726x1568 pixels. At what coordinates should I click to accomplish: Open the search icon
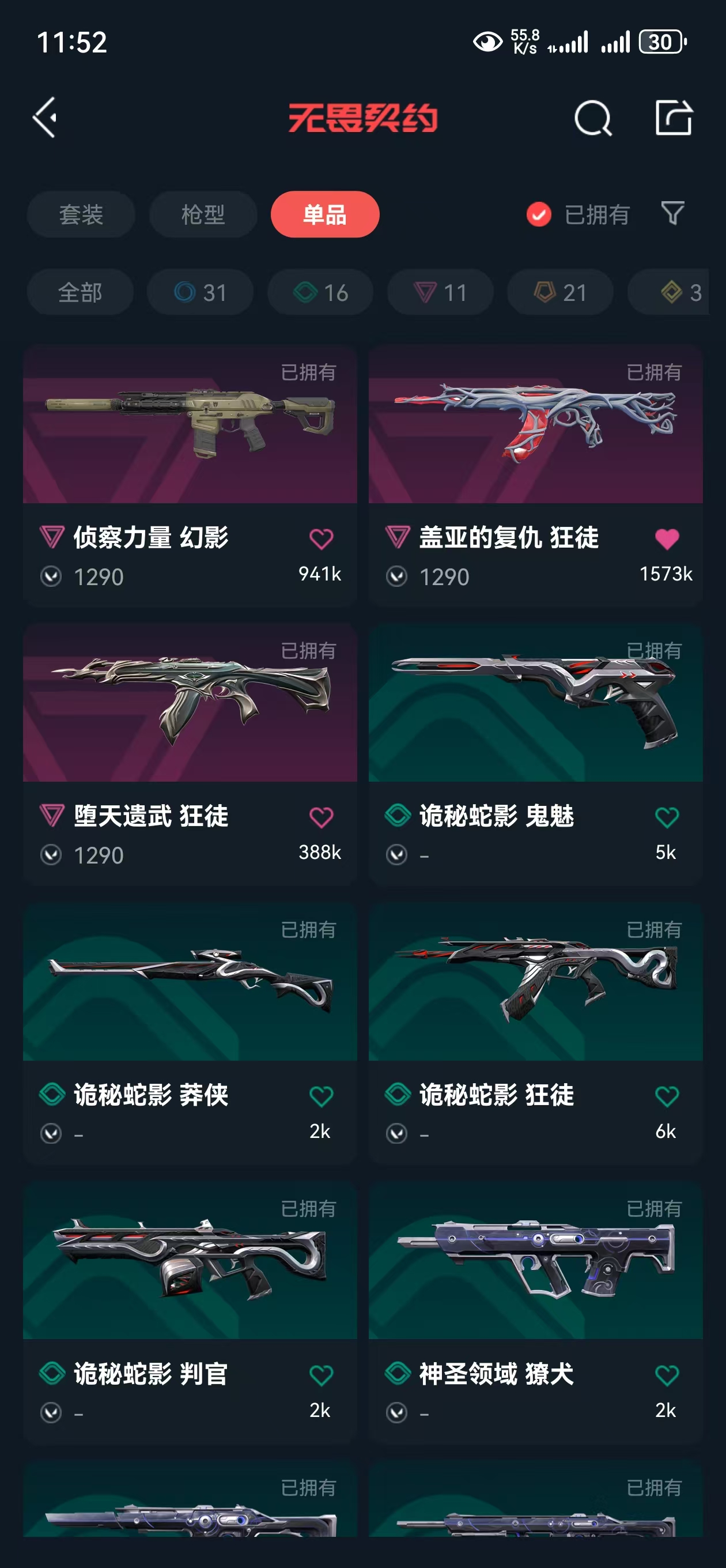pyautogui.click(x=592, y=118)
